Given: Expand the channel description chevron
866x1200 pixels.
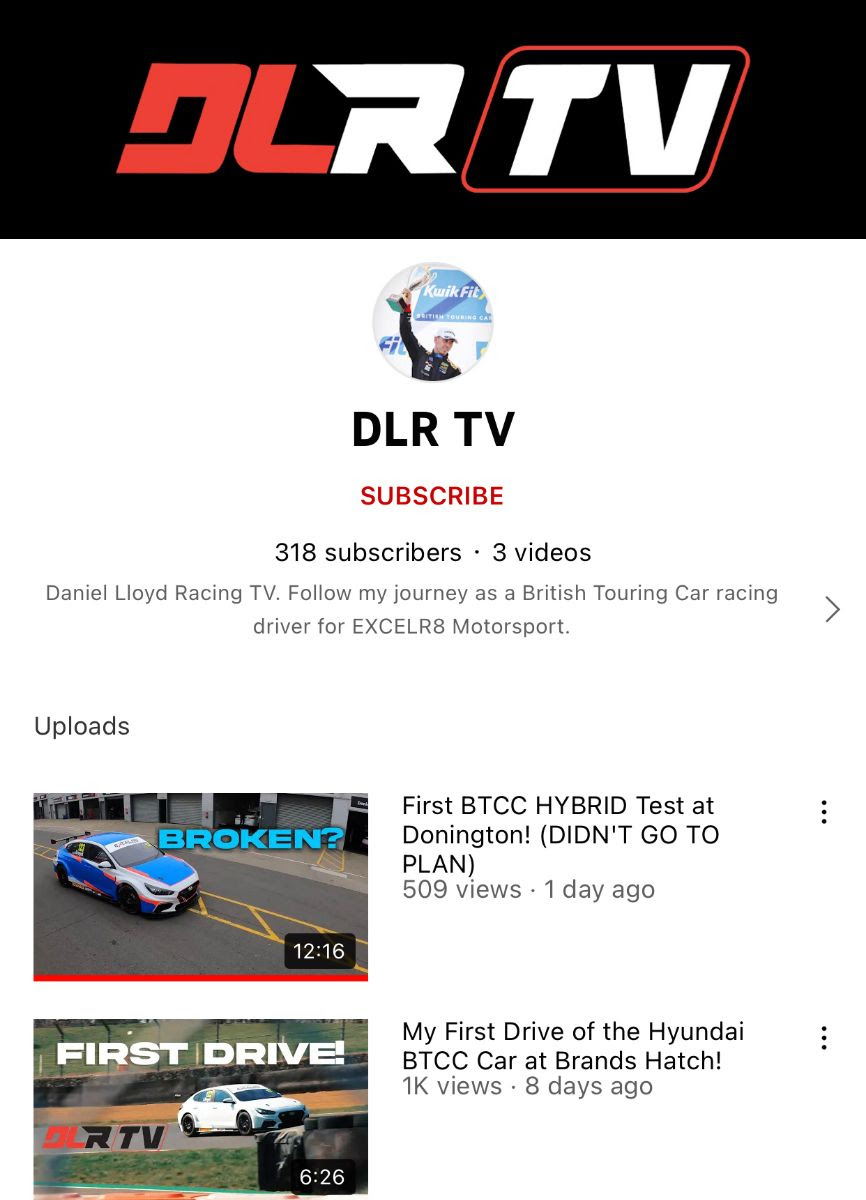Looking at the screenshot, I should tap(832, 609).
